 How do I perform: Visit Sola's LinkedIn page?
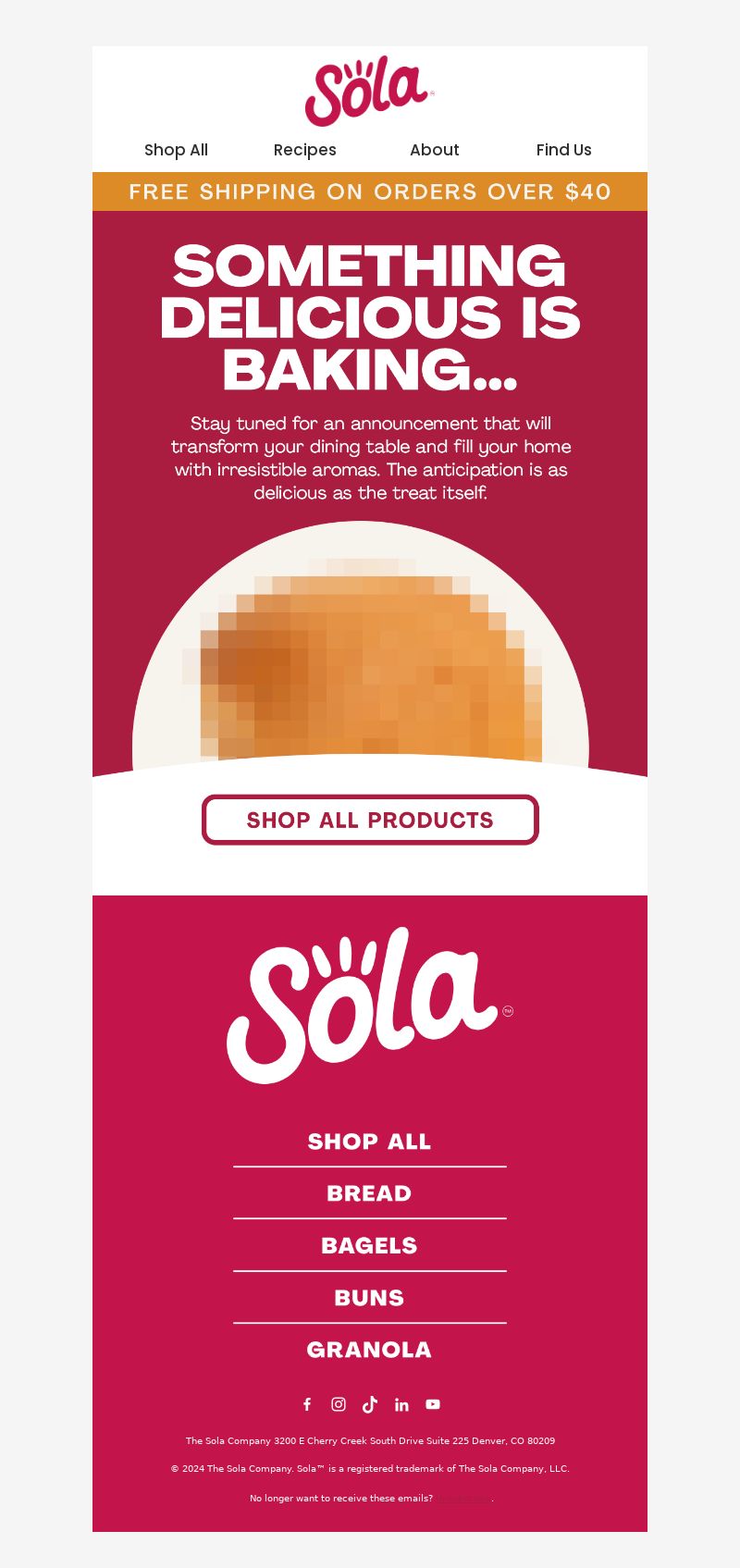pos(401,1404)
